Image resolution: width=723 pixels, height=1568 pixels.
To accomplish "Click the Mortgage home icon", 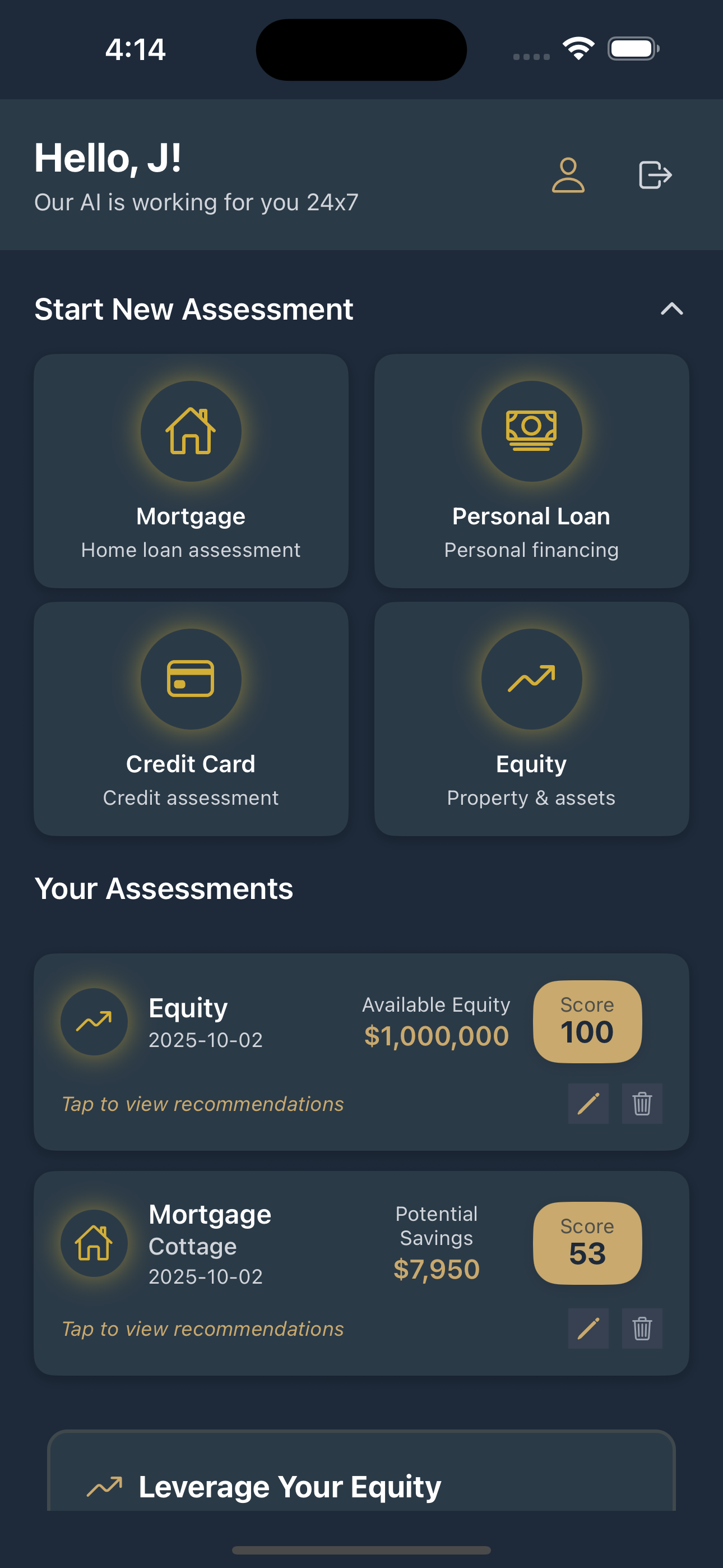I will pos(191,430).
